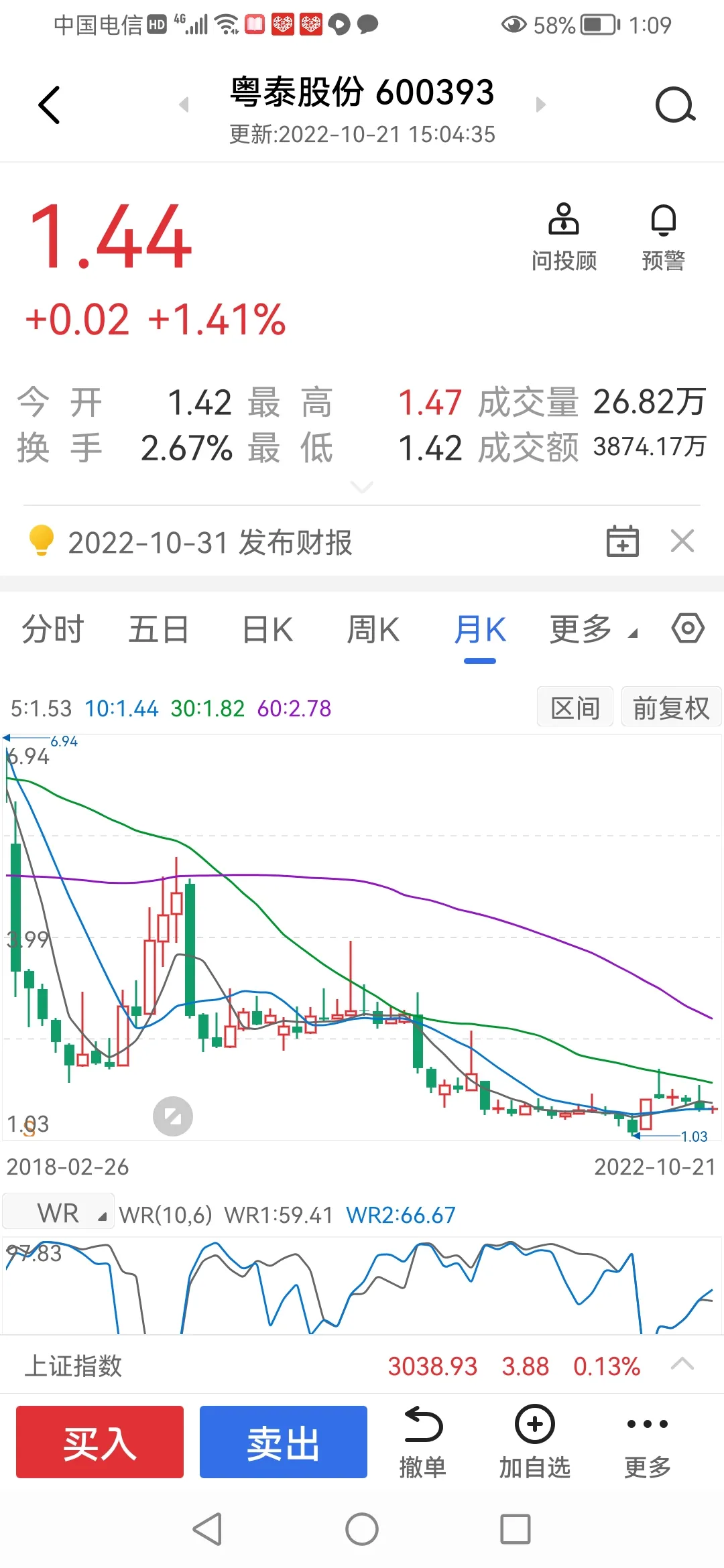Tap the red 买入 buy button
This screenshot has height=1568, width=724.
click(x=100, y=1442)
